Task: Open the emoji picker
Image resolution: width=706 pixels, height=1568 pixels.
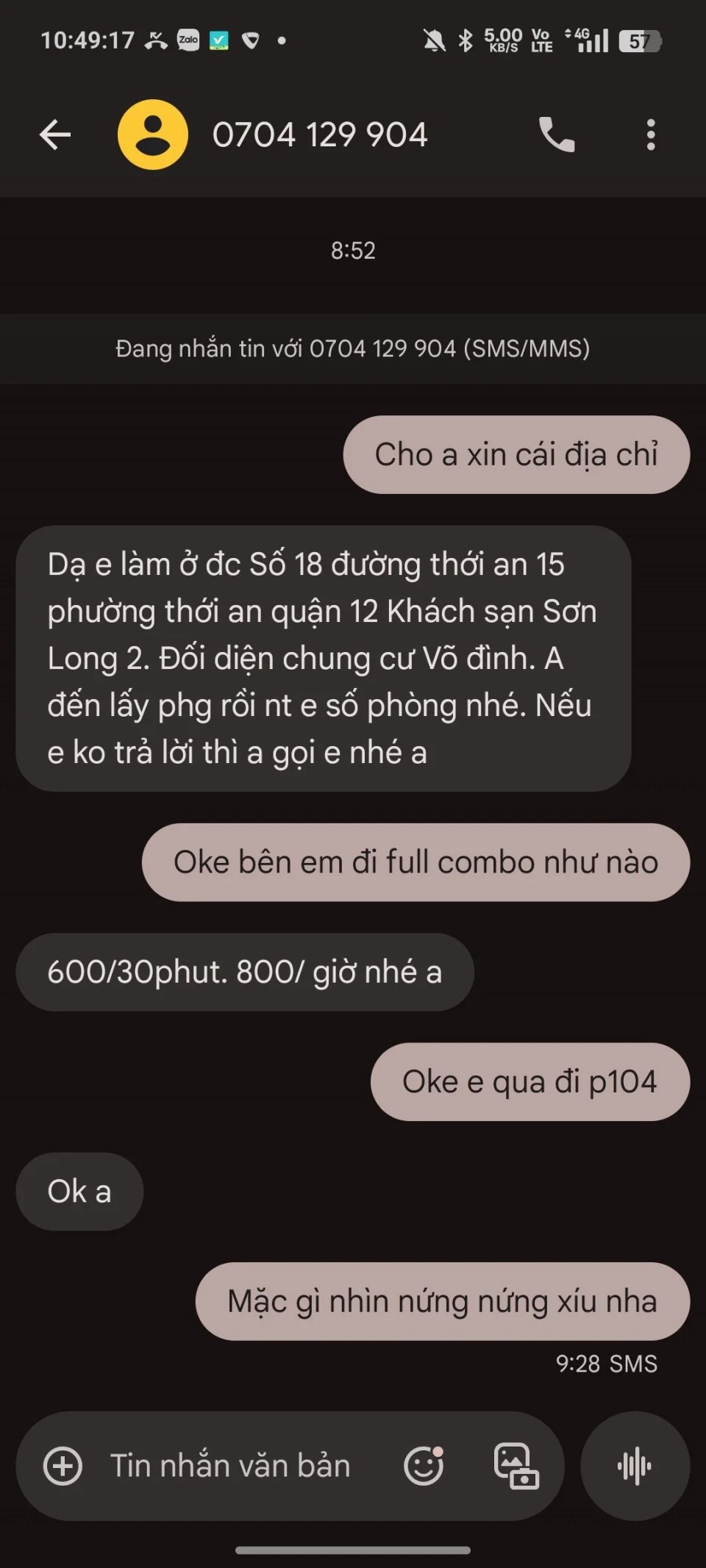Action: [424, 1466]
